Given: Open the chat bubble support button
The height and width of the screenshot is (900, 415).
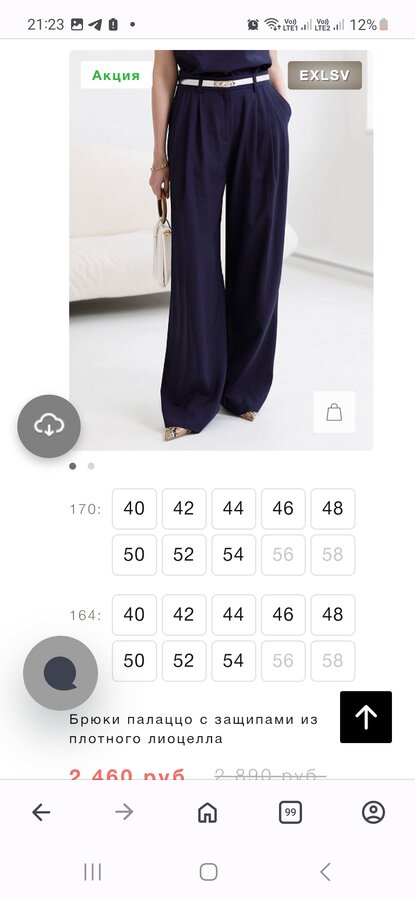Looking at the screenshot, I should (x=60, y=673).
